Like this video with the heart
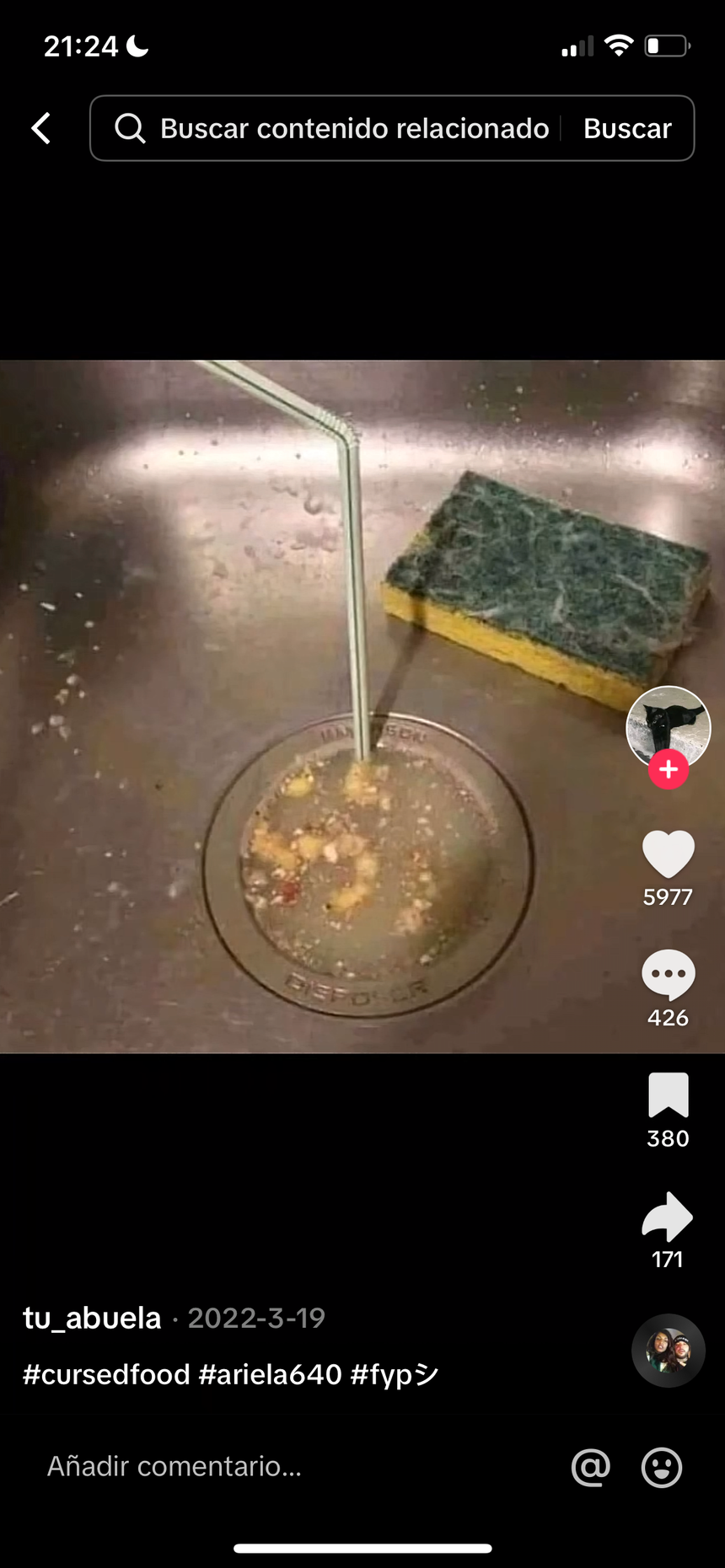The height and width of the screenshot is (1568, 725). click(x=668, y=854)
